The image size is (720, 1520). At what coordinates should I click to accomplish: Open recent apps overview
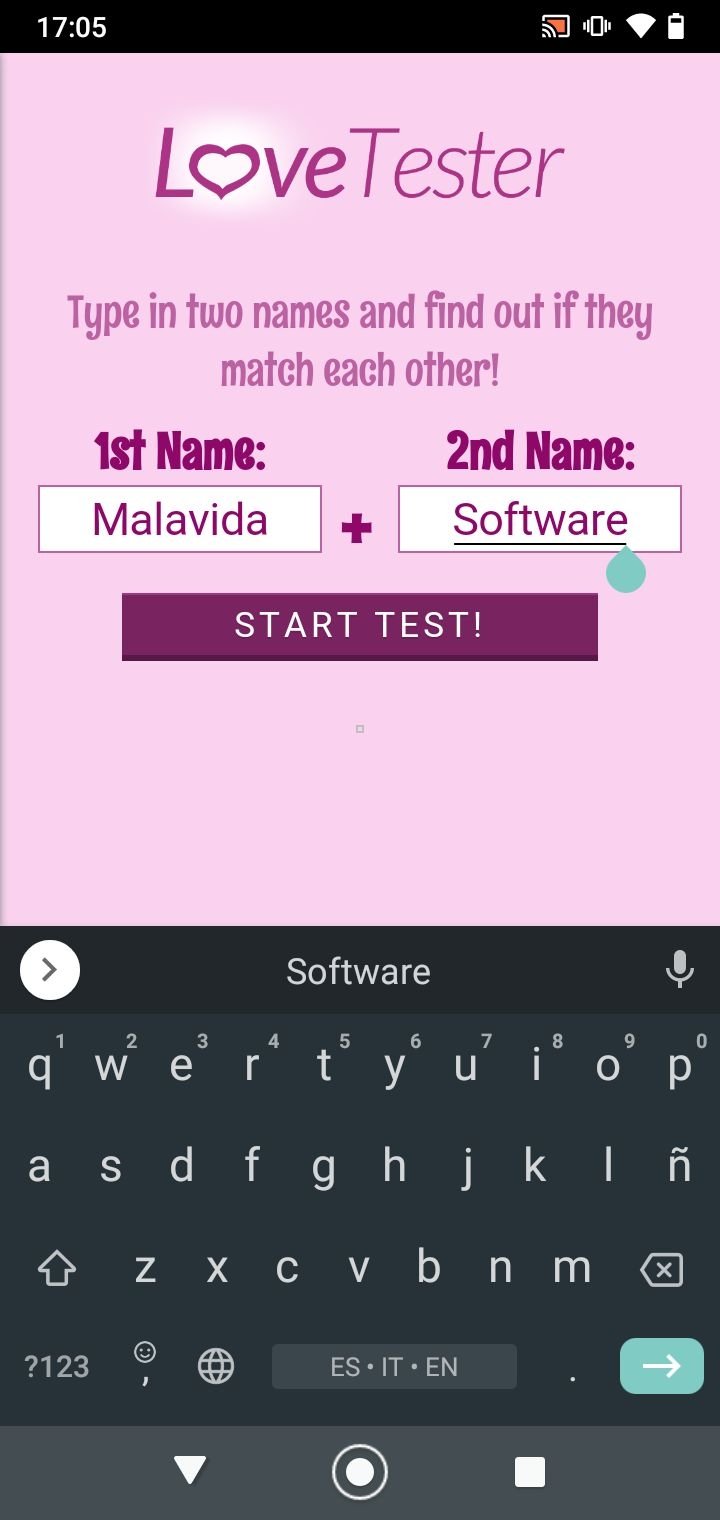coord(530,1471)
